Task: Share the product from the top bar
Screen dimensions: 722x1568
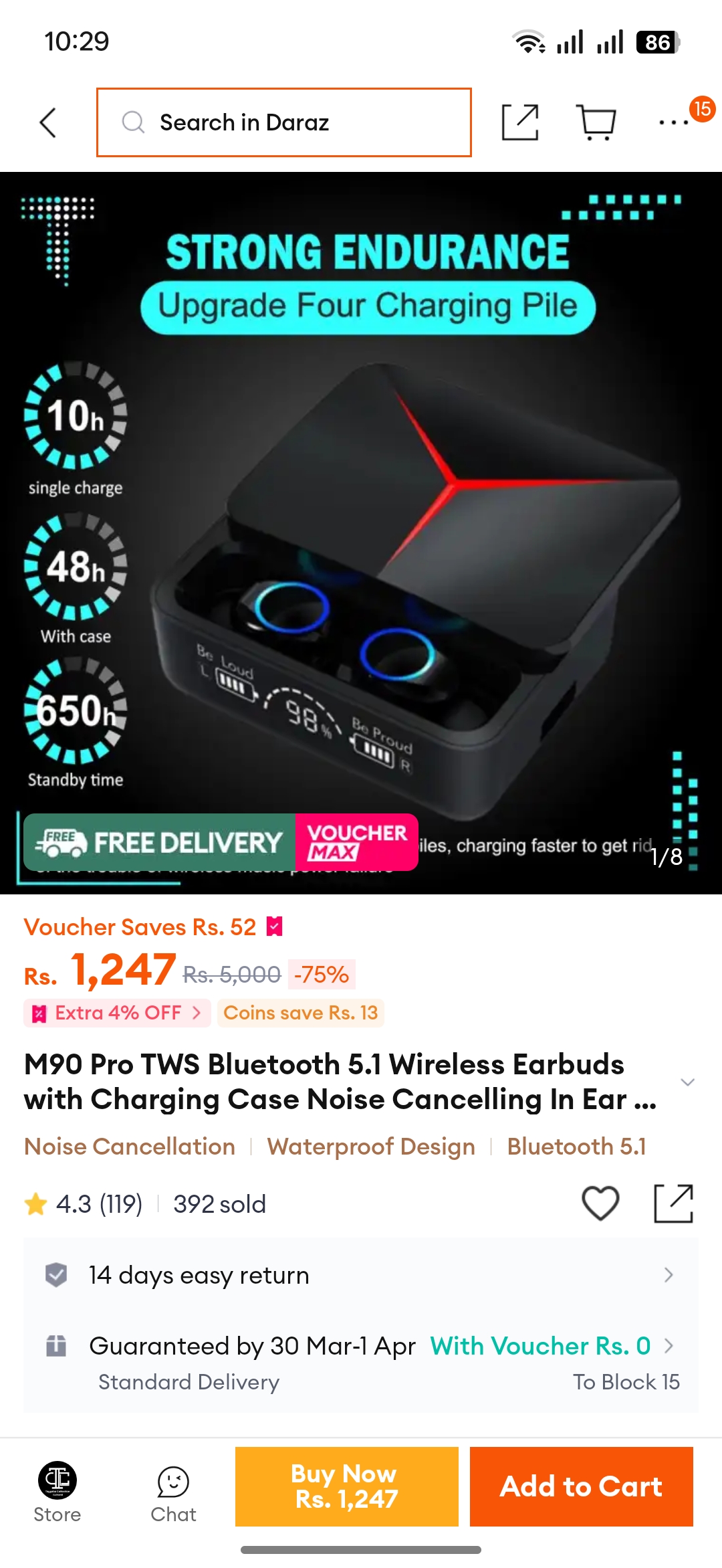Action: coord(520,122)
